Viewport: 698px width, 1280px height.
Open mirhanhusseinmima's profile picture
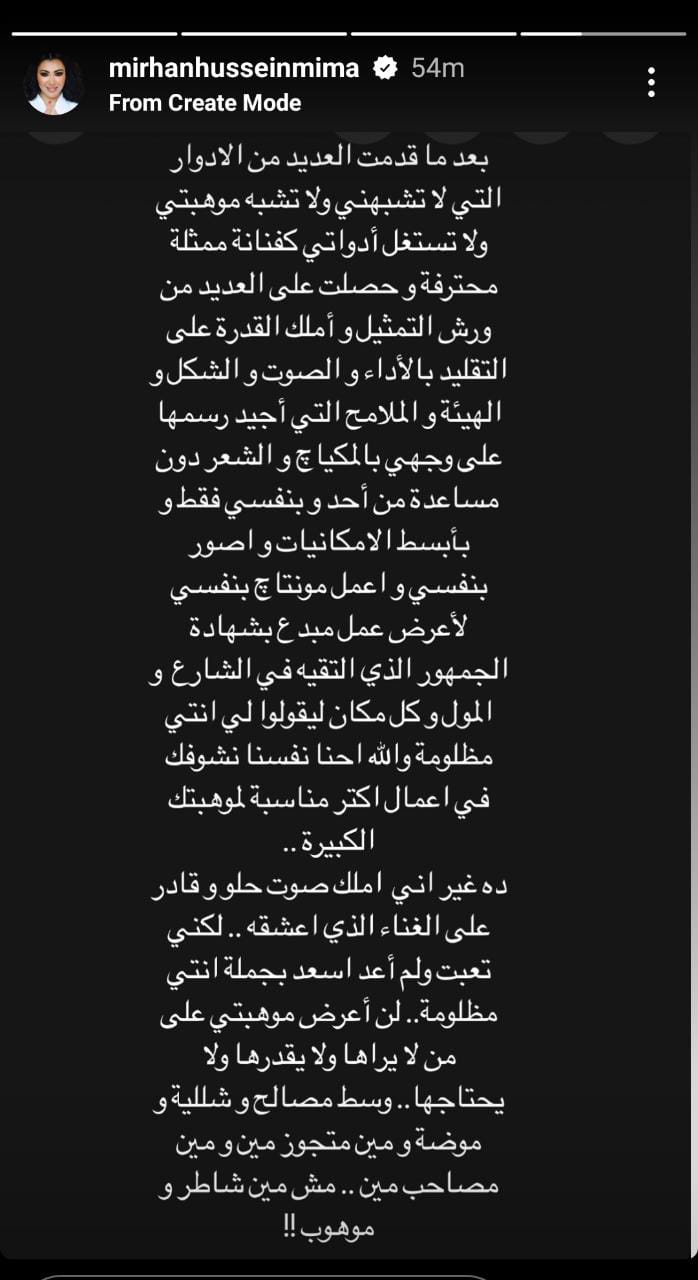coord(54,84)
